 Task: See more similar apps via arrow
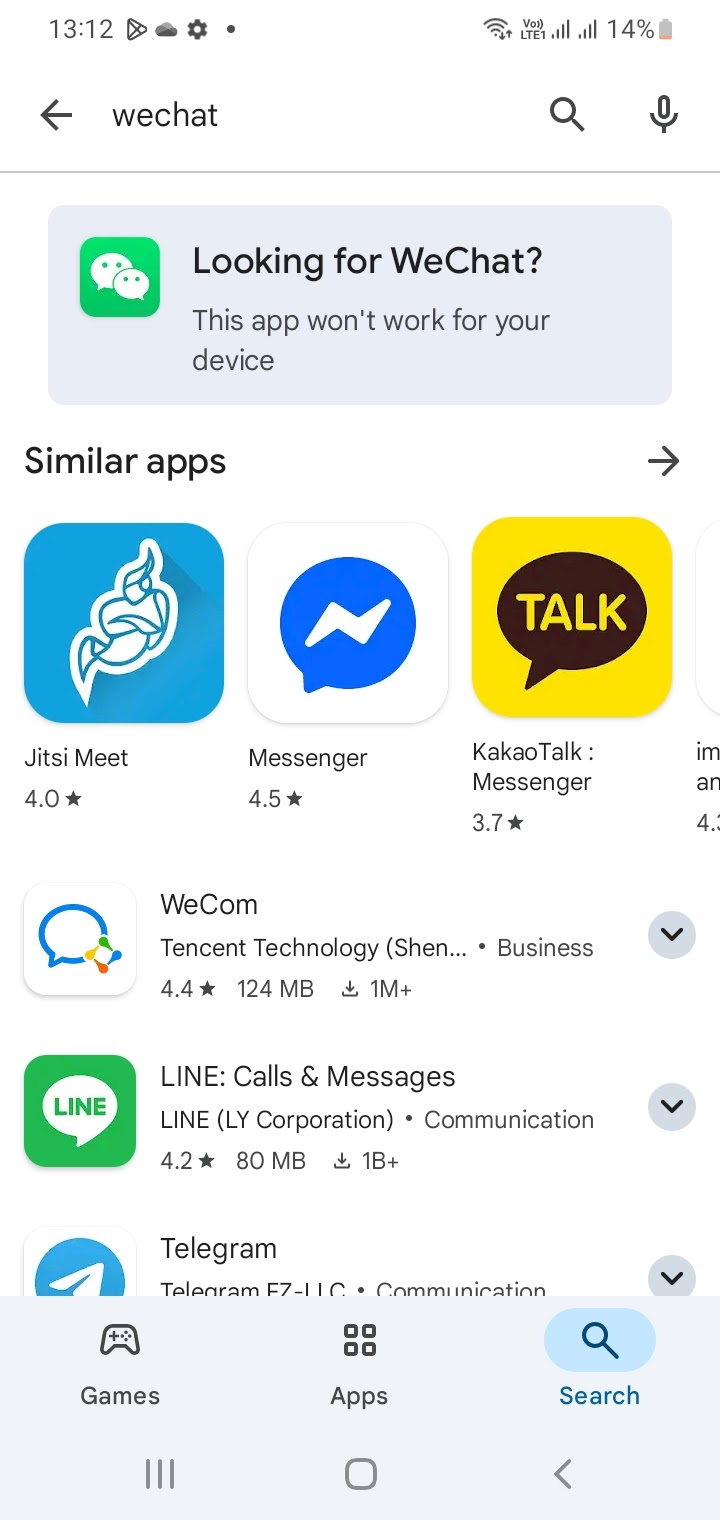coord(663,461)
